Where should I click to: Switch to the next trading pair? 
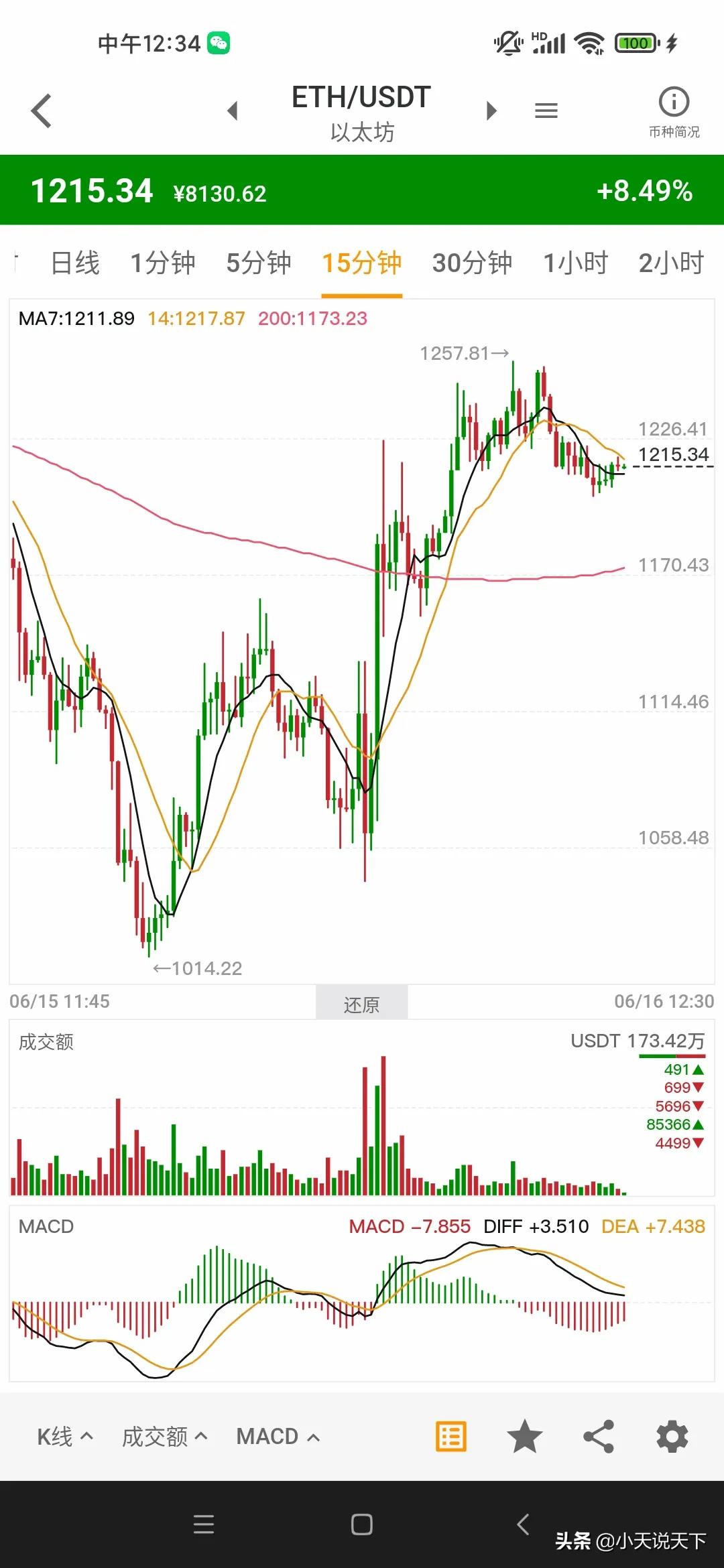pyautogui.click(x=491, y=111)
